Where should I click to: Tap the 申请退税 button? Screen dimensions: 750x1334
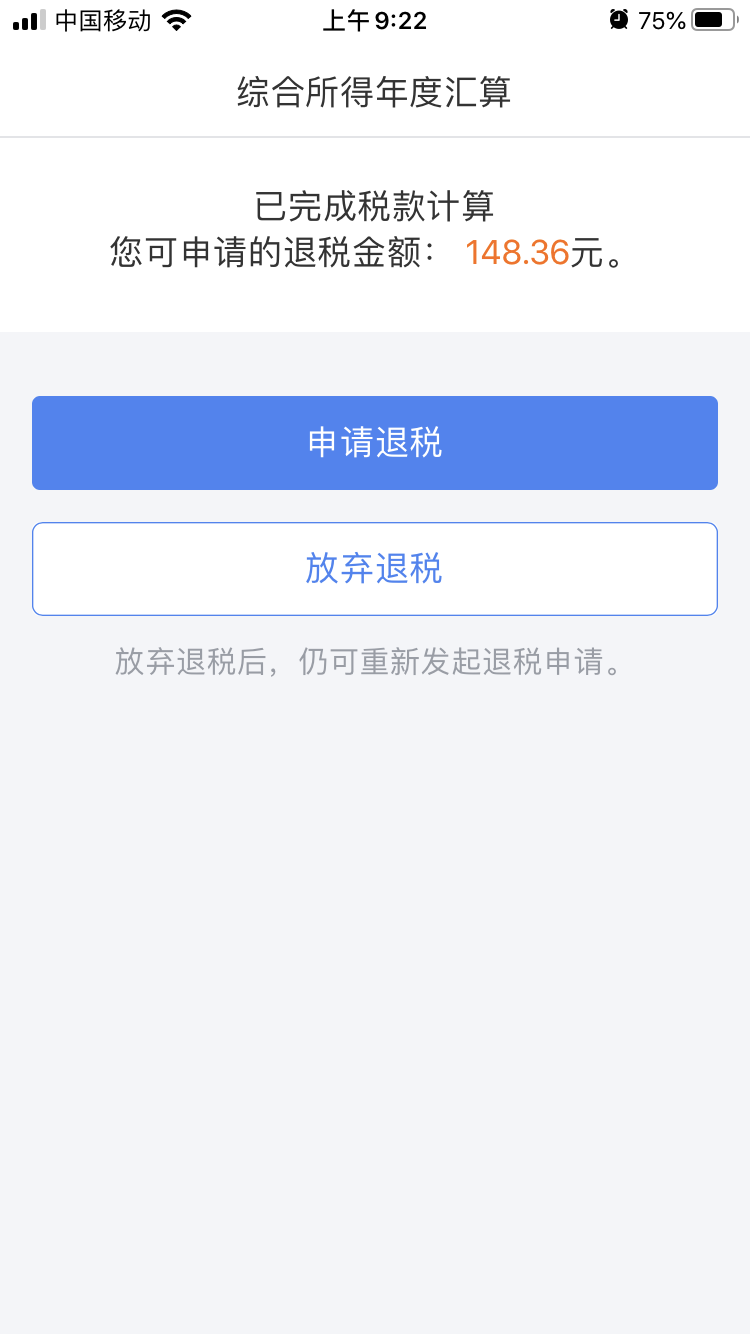(375, 443)
